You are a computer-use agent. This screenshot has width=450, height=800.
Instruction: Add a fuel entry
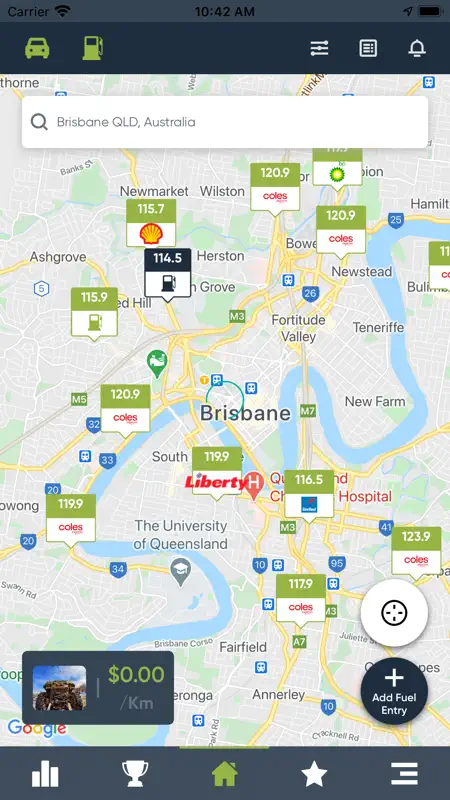[x=394, y=691]
